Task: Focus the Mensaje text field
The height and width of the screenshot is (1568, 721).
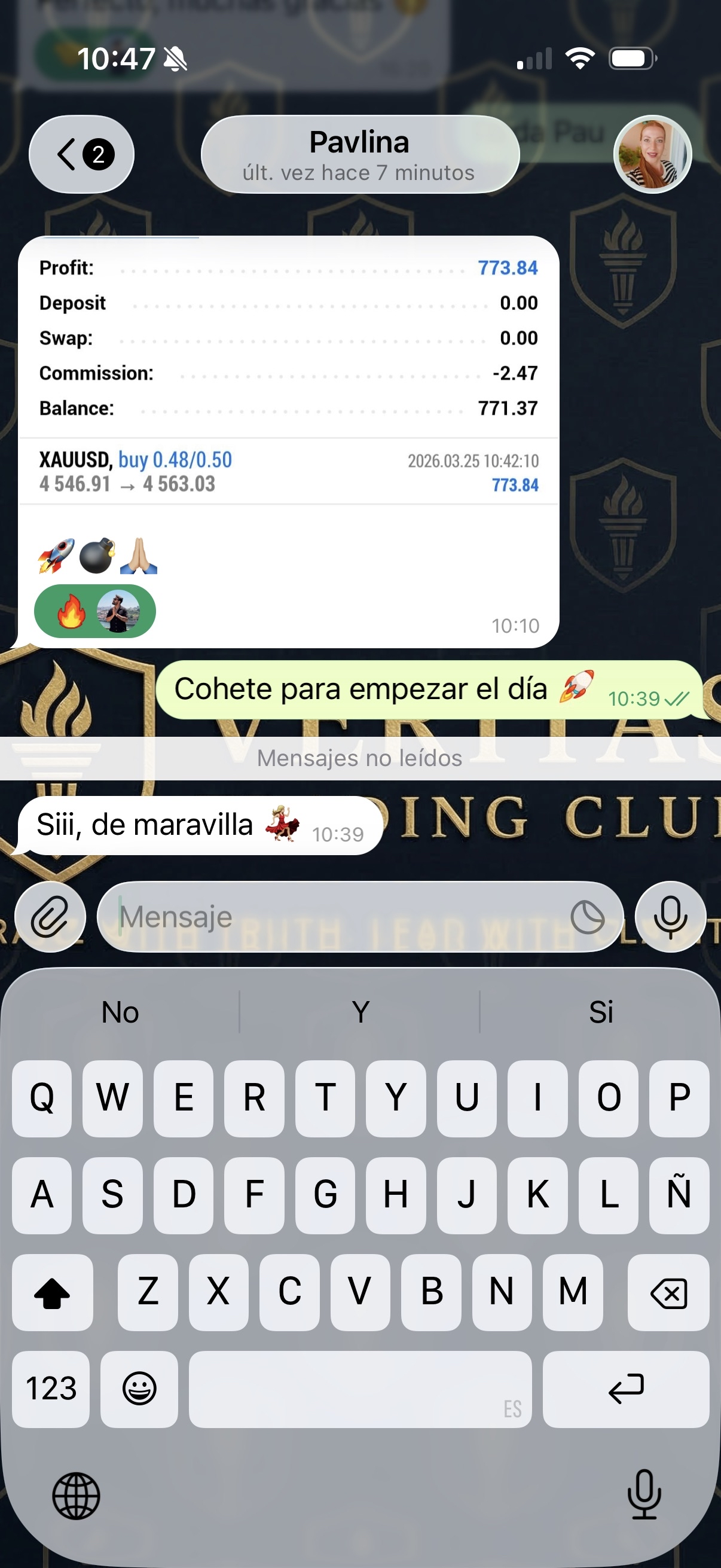Action: coord(335,917)
